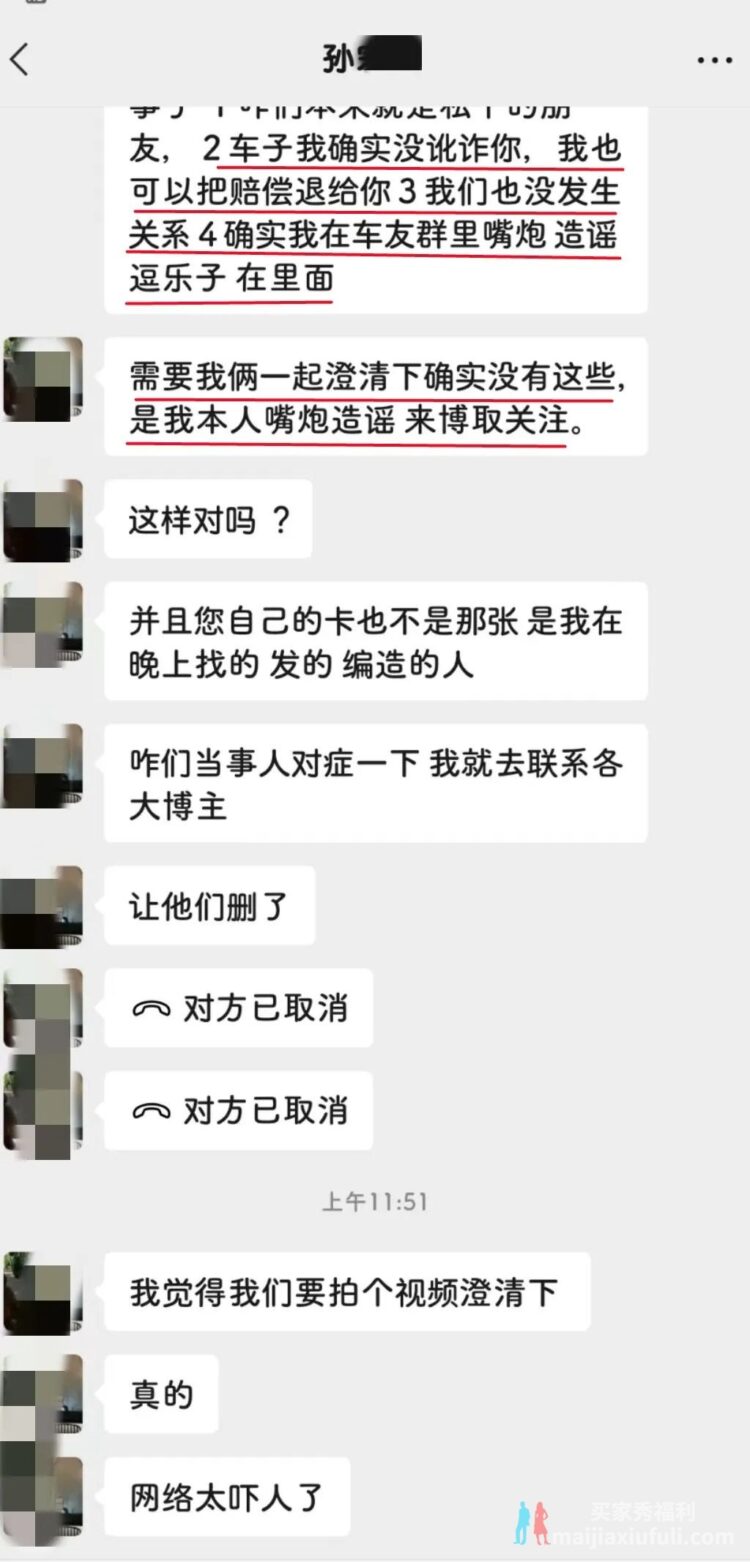
Task: Tap the first 对方已取消 call record
Action: [x=238, y=1008]
